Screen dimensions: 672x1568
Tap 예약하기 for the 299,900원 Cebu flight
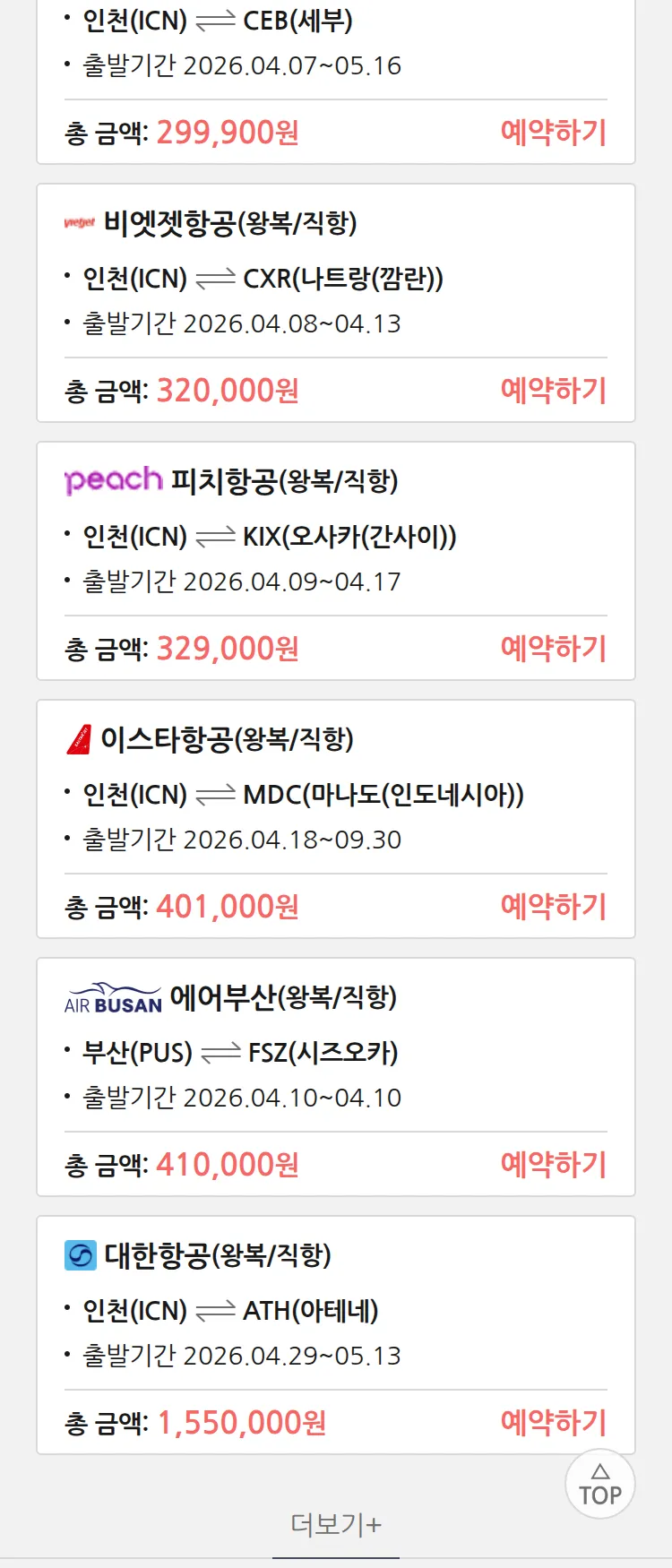(x=553, y=133)
